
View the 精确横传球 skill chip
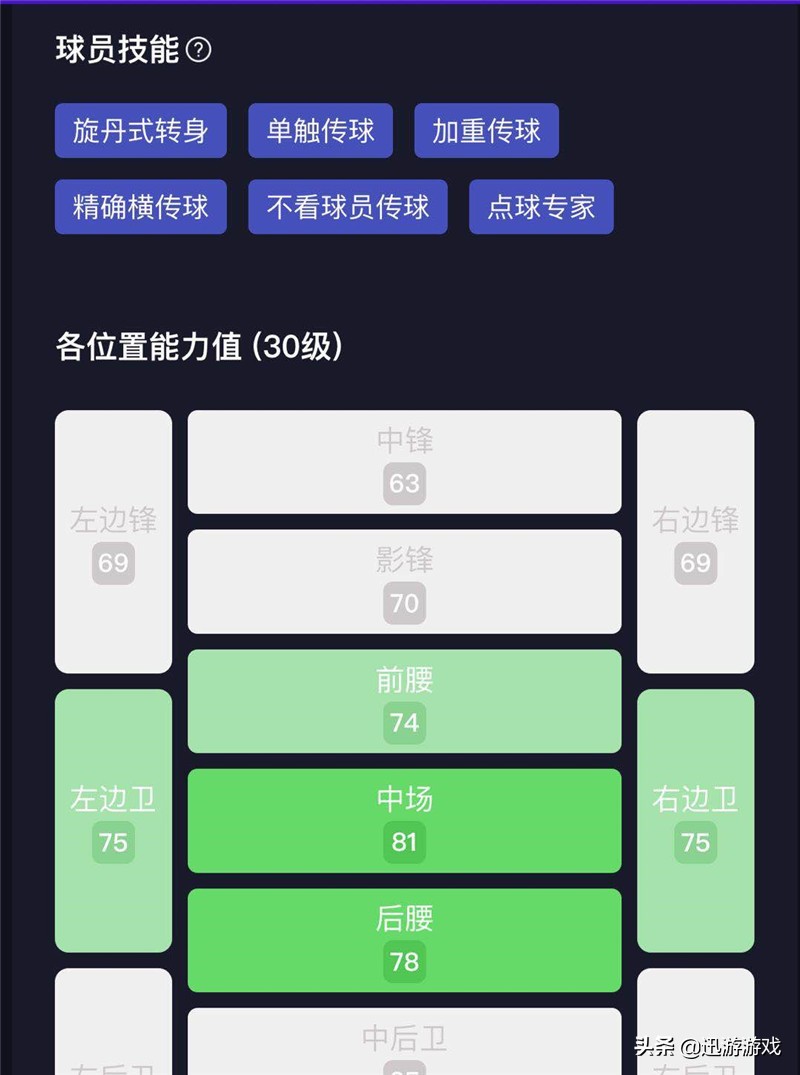(141, 207)
